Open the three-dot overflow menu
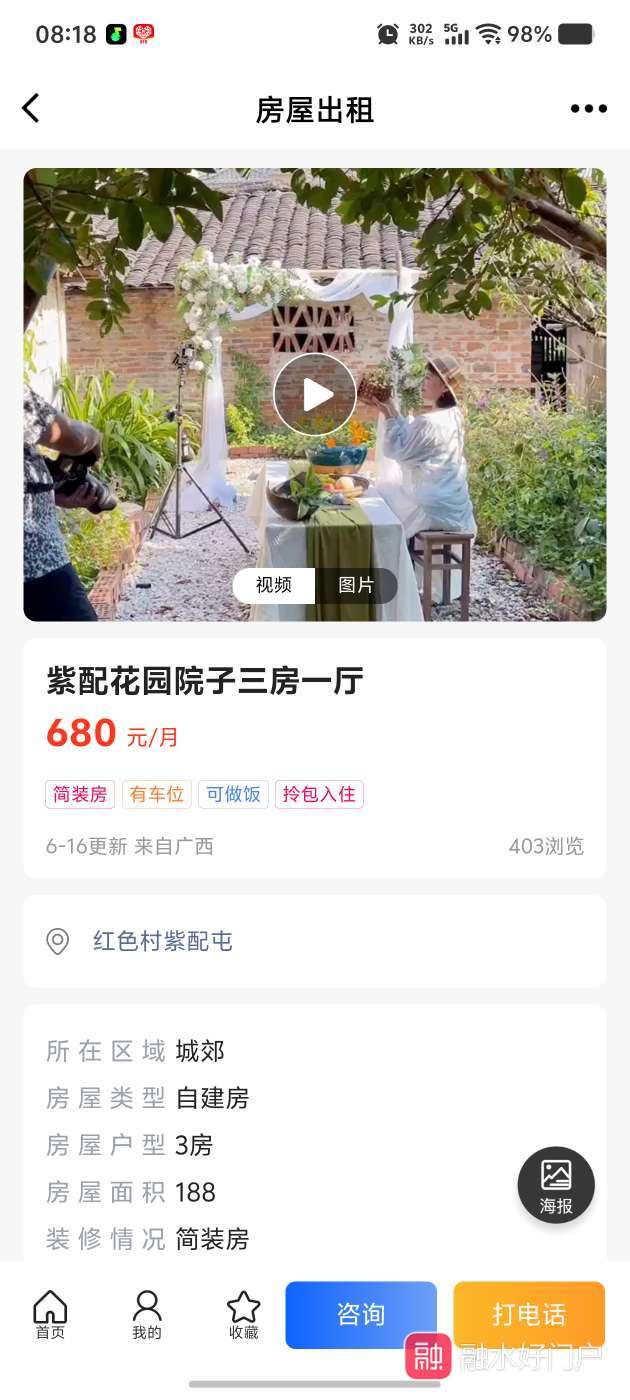Screen dimensions: 630x1400 tap(588, 109)
